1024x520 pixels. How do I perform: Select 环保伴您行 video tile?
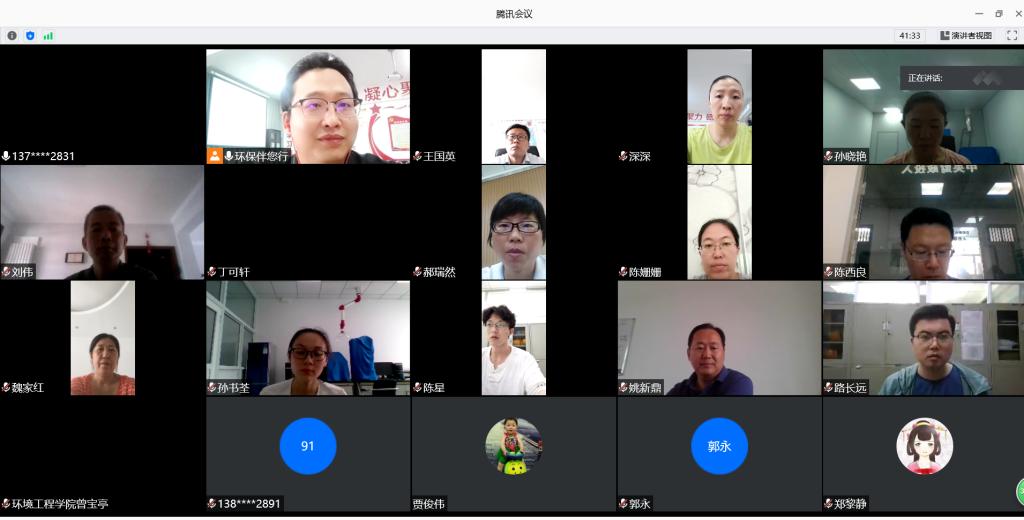[308, 105]
